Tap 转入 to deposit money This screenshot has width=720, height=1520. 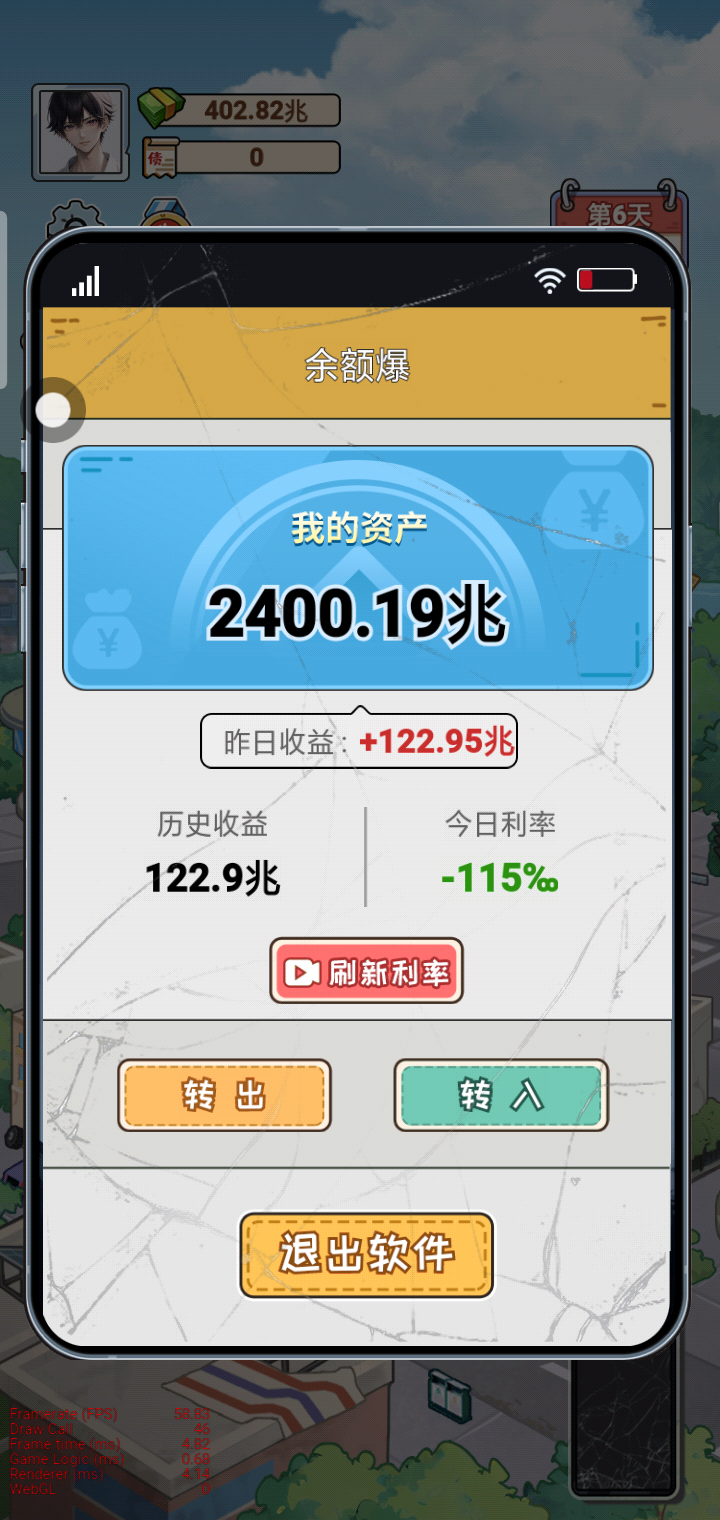pyautogui.click(x=501, y=1095)
